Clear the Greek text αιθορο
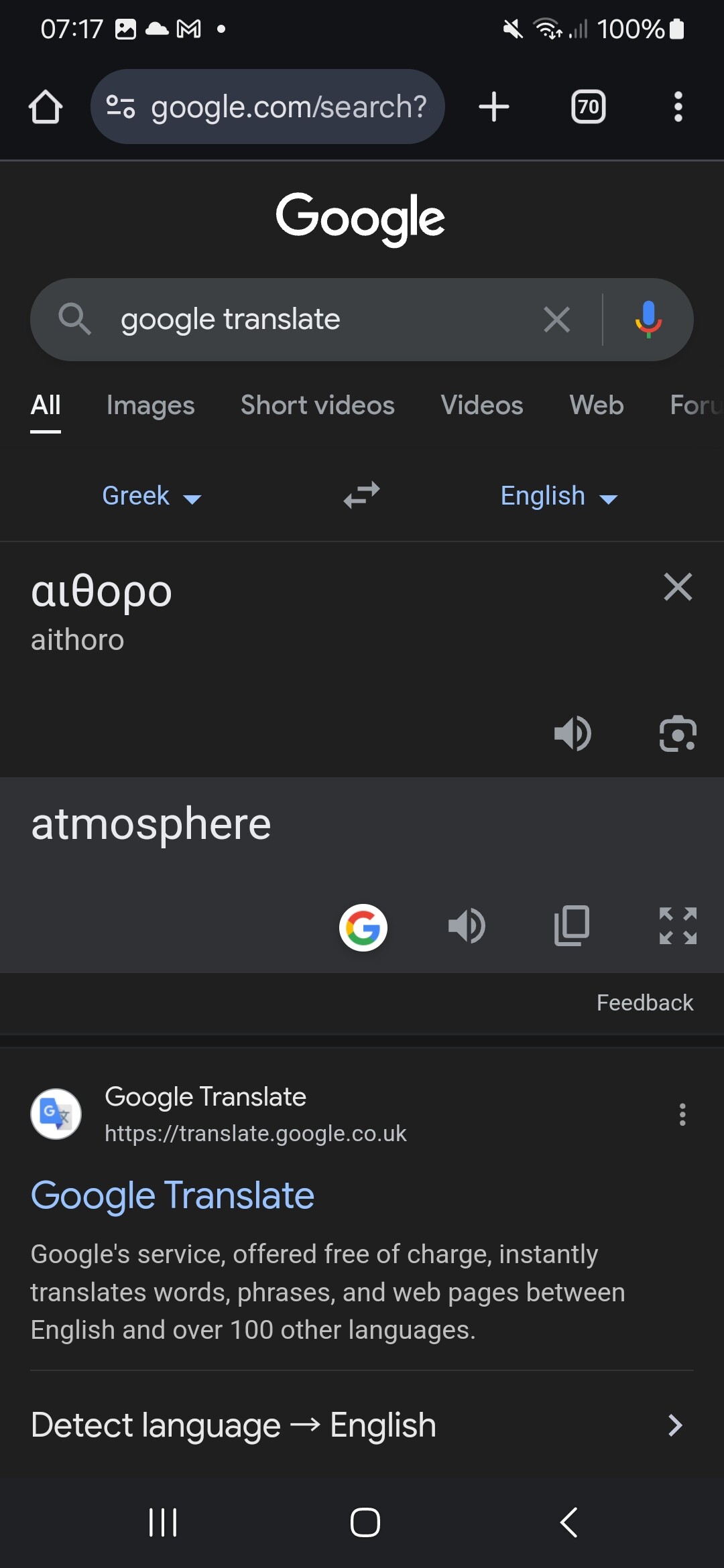The height and width of the screenshot is (1568, 724). [677, 587]
